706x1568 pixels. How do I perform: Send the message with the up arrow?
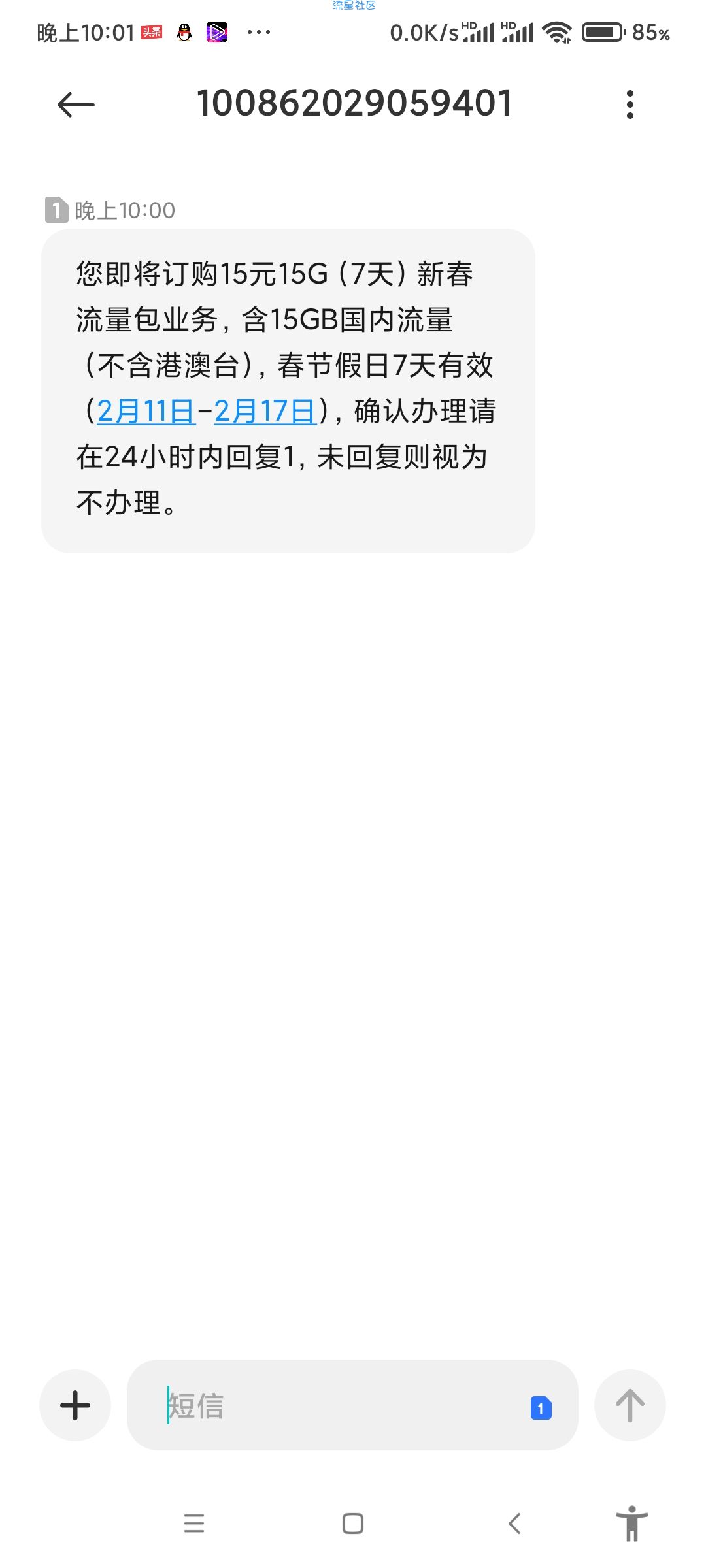point(630,1405)
